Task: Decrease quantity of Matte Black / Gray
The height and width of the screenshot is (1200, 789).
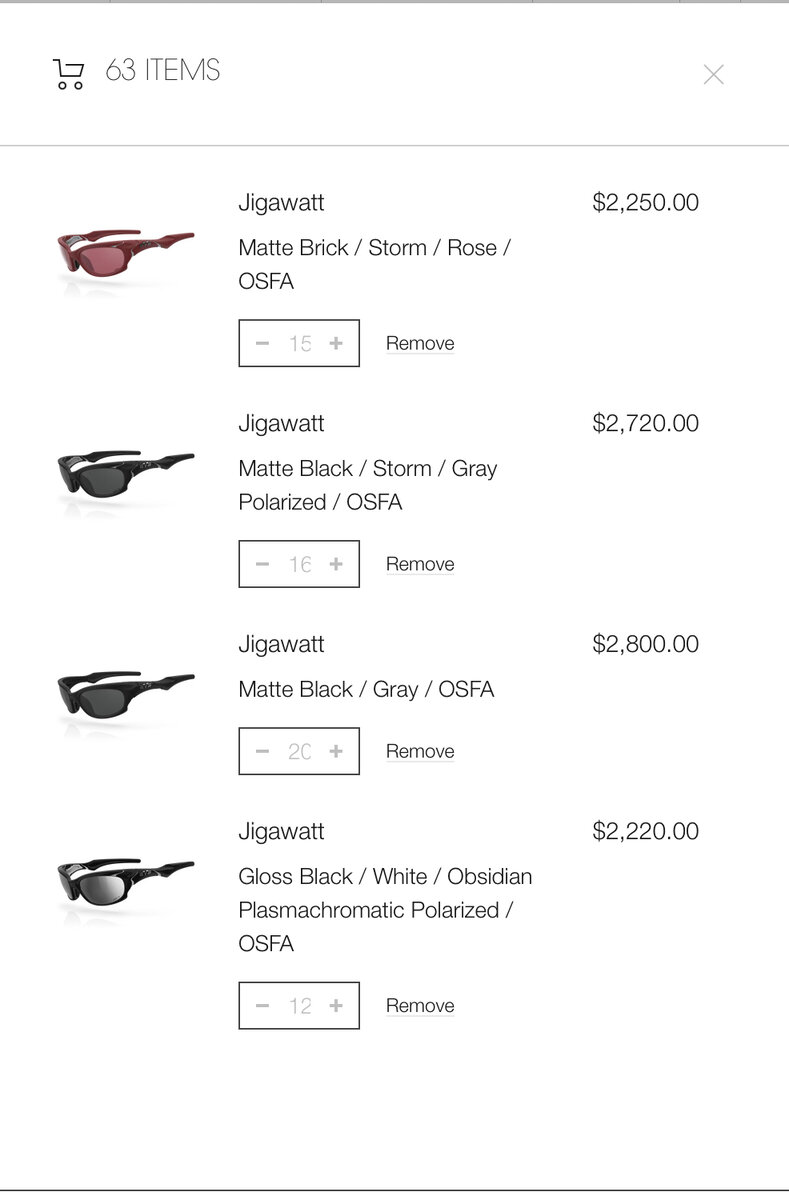Action: 262,751
